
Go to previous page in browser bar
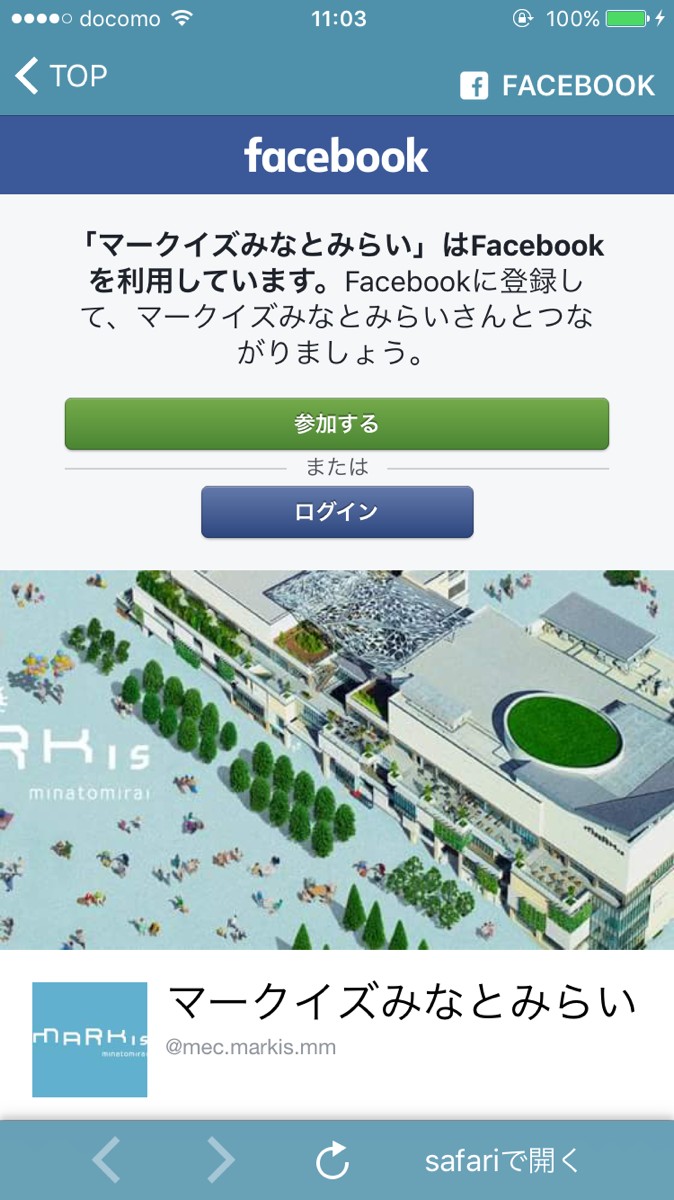(x=106, y=1160)
